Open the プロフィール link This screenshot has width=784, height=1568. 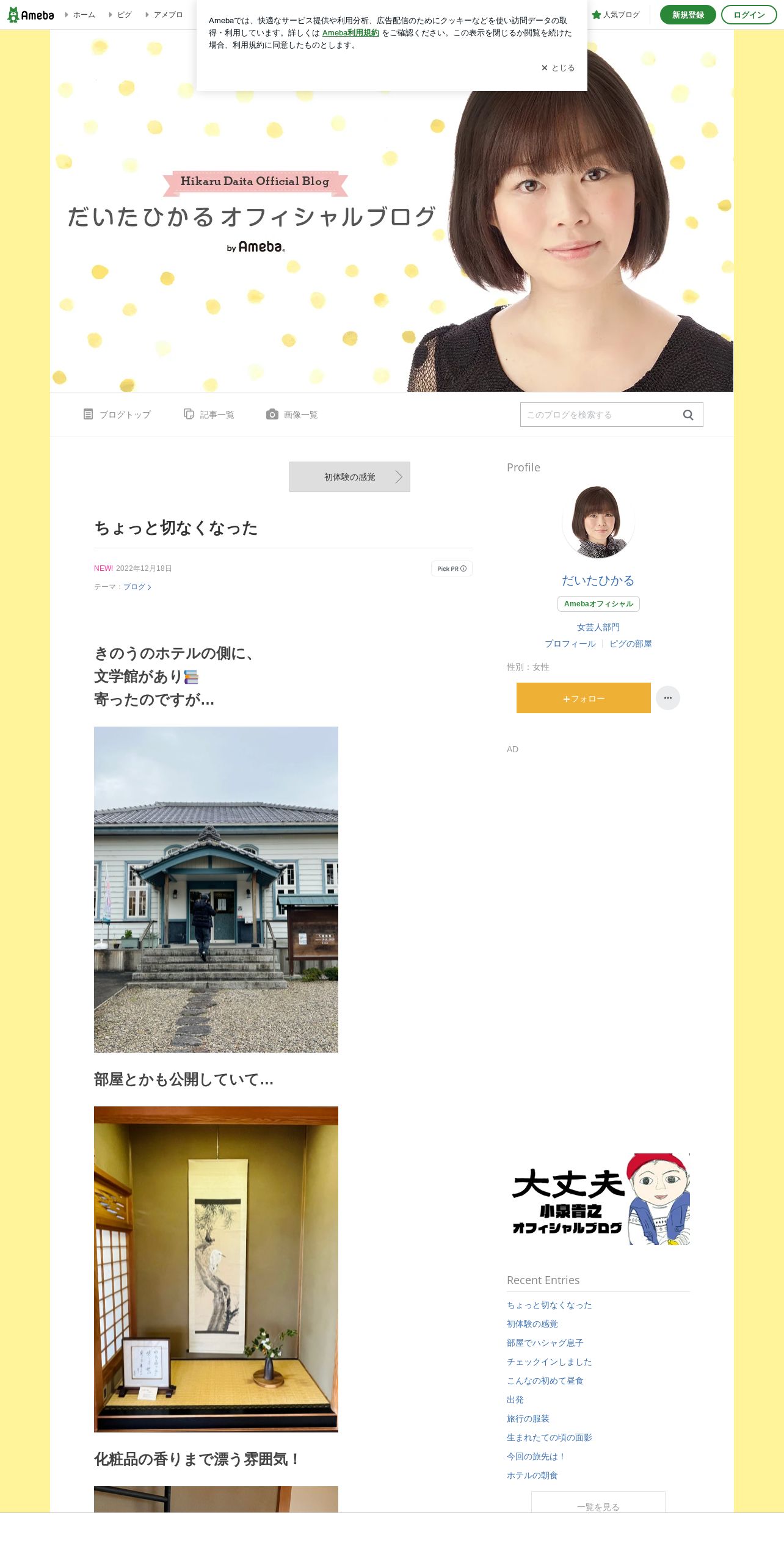pyautogui.click(x=570, y=644)
